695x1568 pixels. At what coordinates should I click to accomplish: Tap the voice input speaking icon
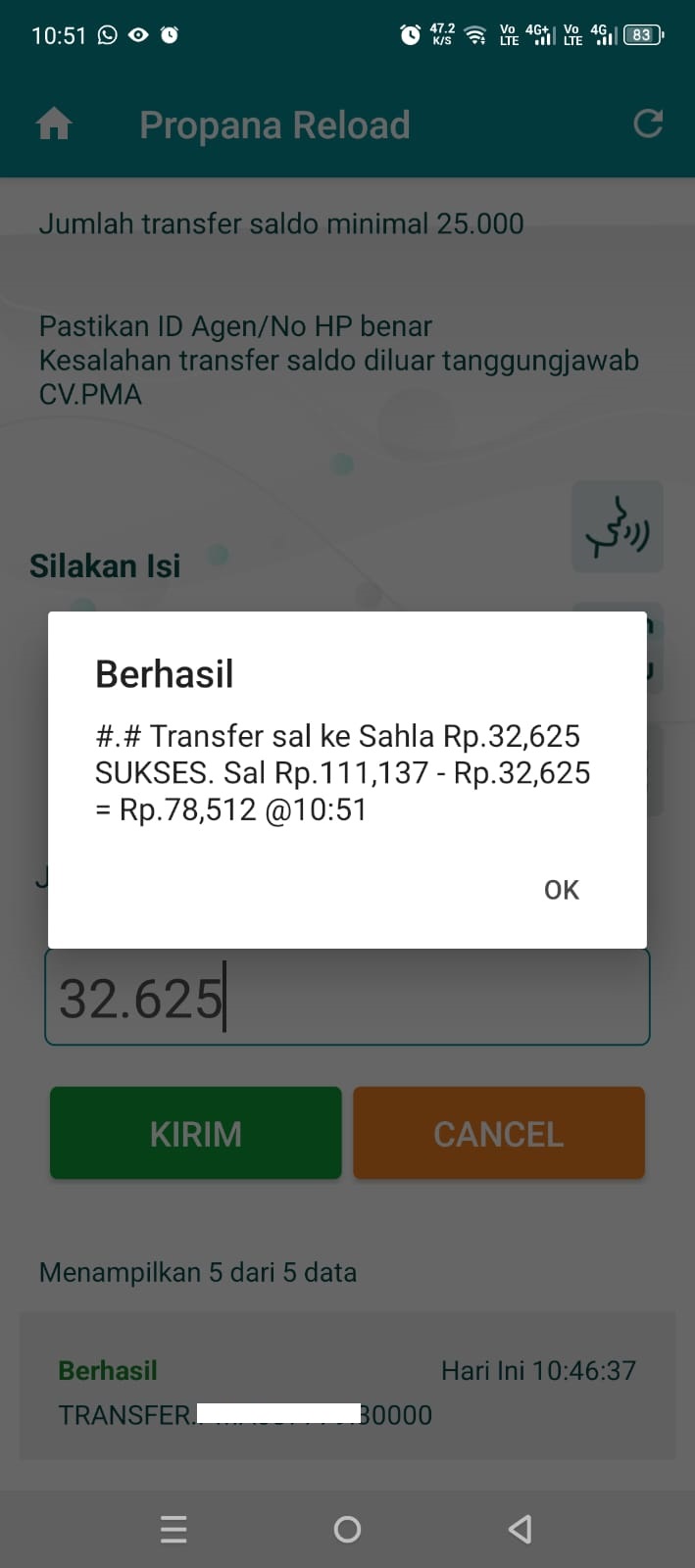pyautogui.click(x=618, y=527)
